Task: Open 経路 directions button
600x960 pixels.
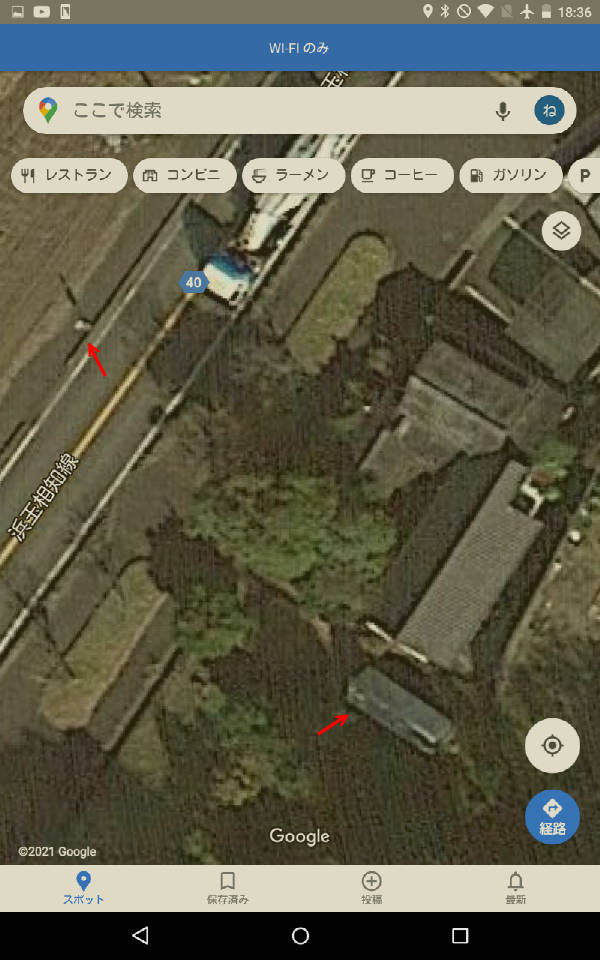Action: point(552,816)
